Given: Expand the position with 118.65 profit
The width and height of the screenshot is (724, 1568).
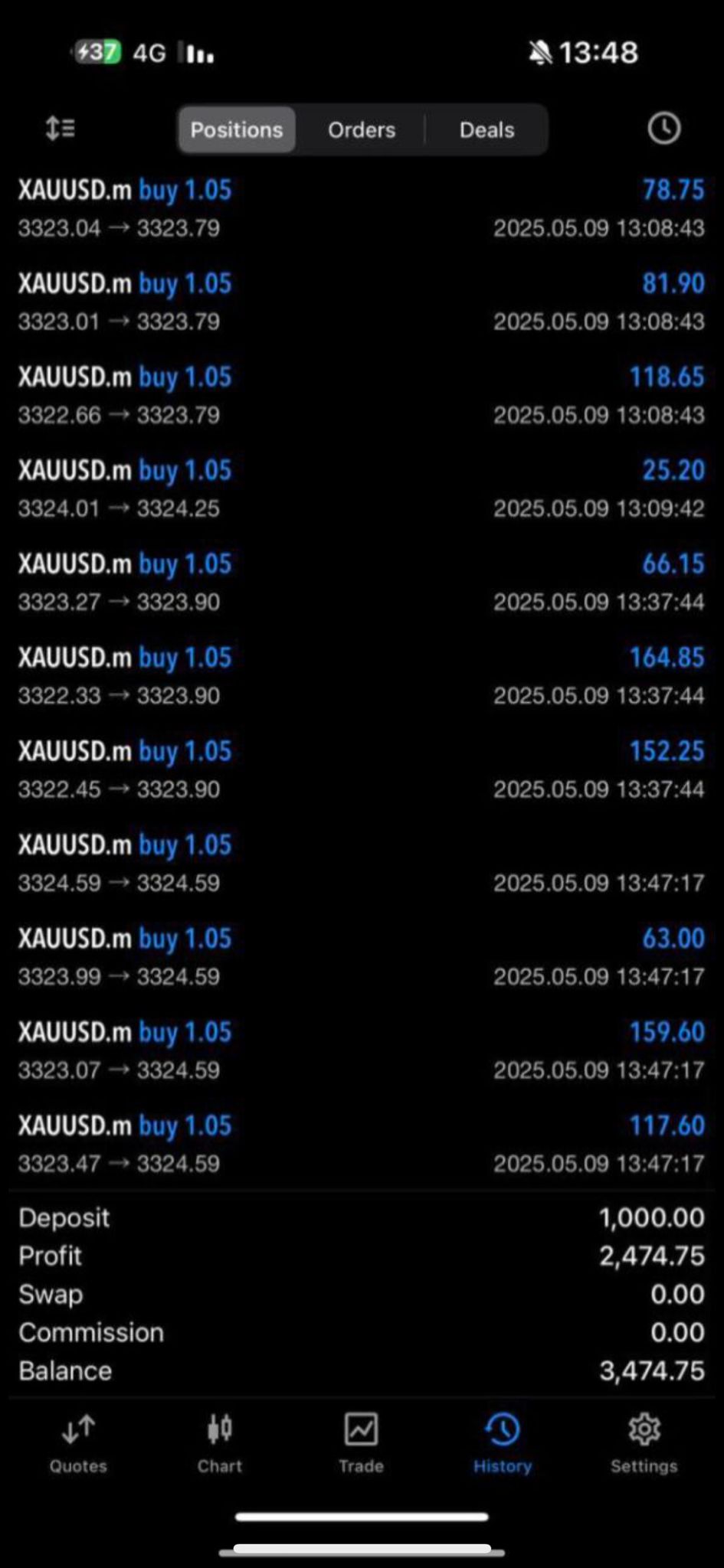Looking at the screenshot, I should pos(361,395).
